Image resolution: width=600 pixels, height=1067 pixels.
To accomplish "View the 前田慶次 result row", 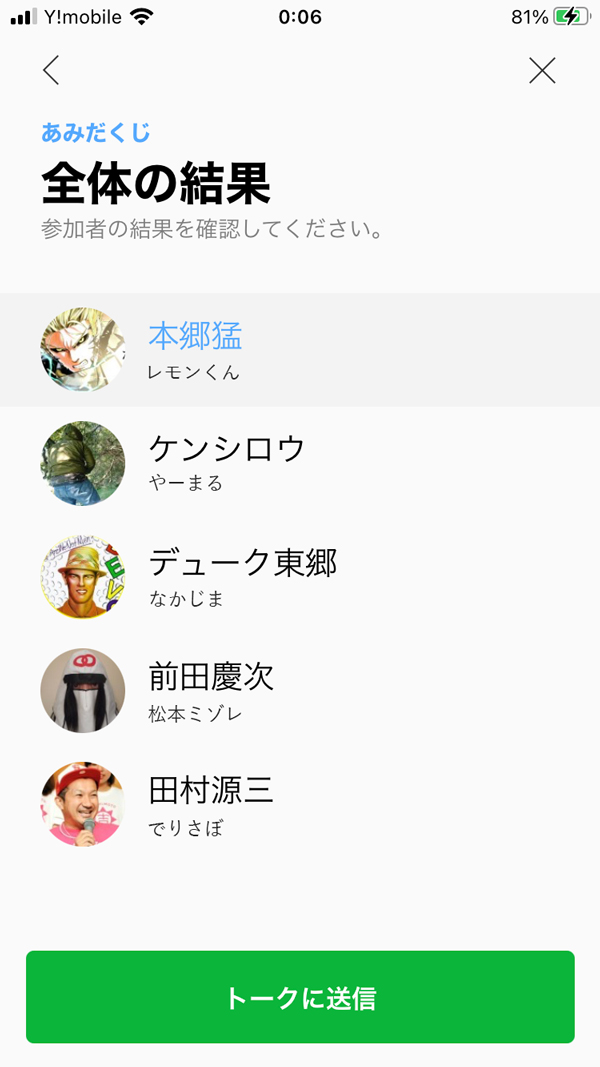I will pos(300,691).
